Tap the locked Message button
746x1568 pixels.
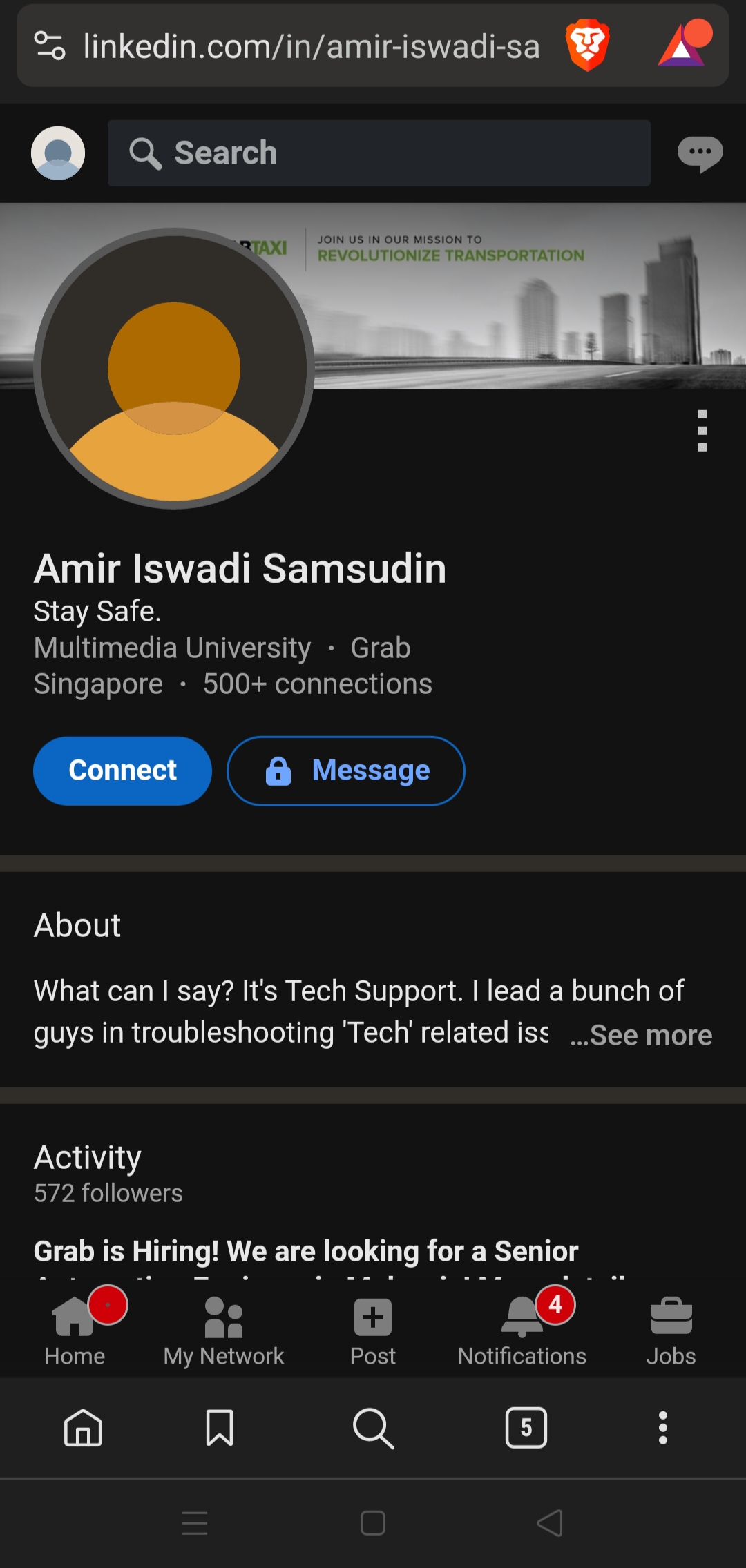point(346,771)
